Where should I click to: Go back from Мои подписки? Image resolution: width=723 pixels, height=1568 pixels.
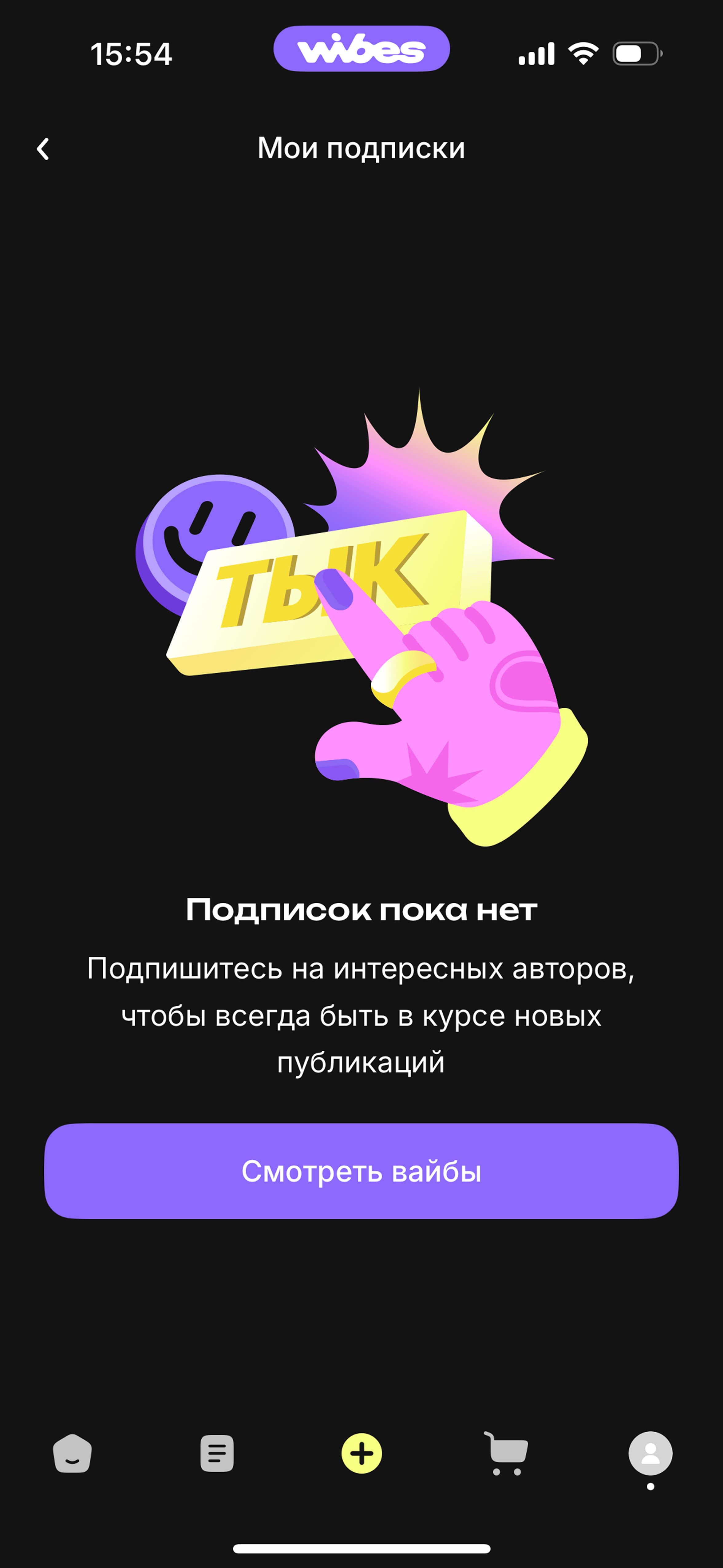43,149
